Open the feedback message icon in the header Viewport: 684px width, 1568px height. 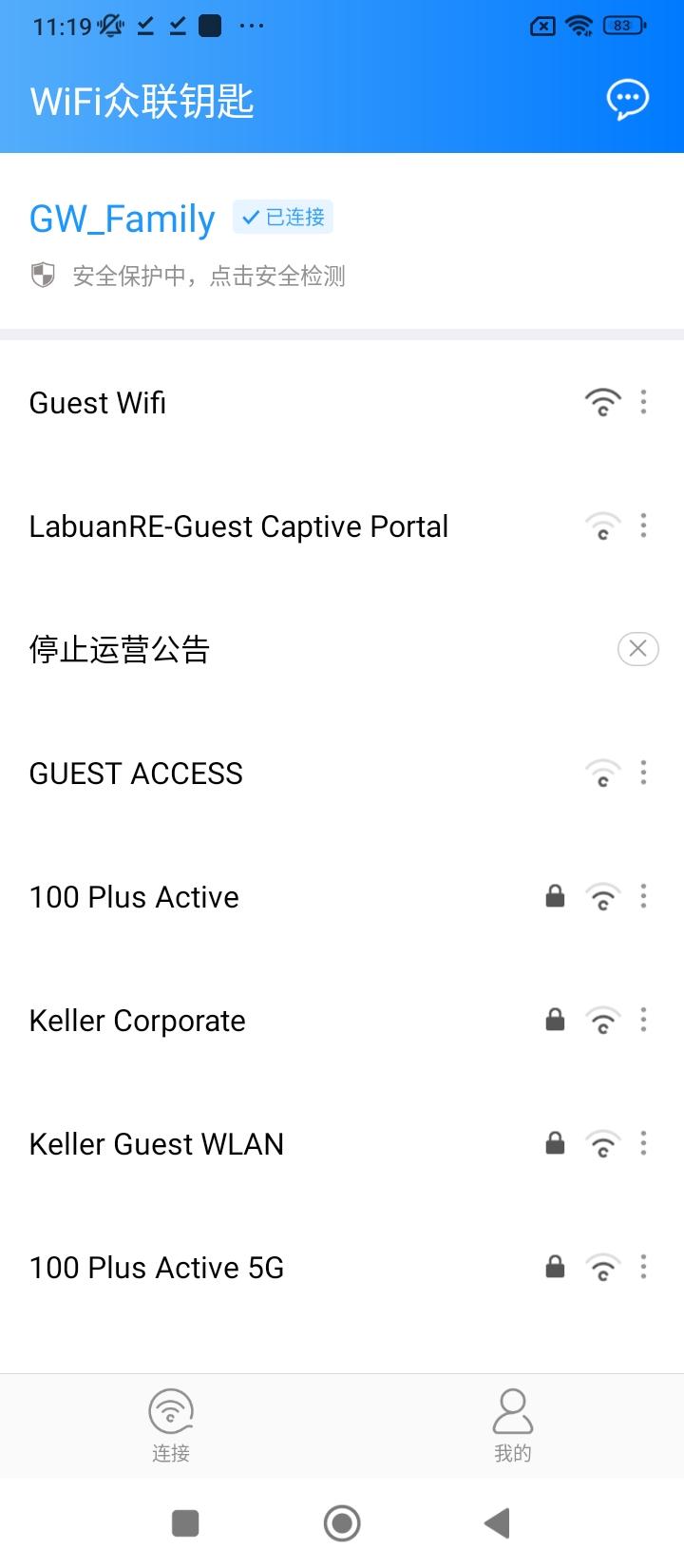pos(627,98)
